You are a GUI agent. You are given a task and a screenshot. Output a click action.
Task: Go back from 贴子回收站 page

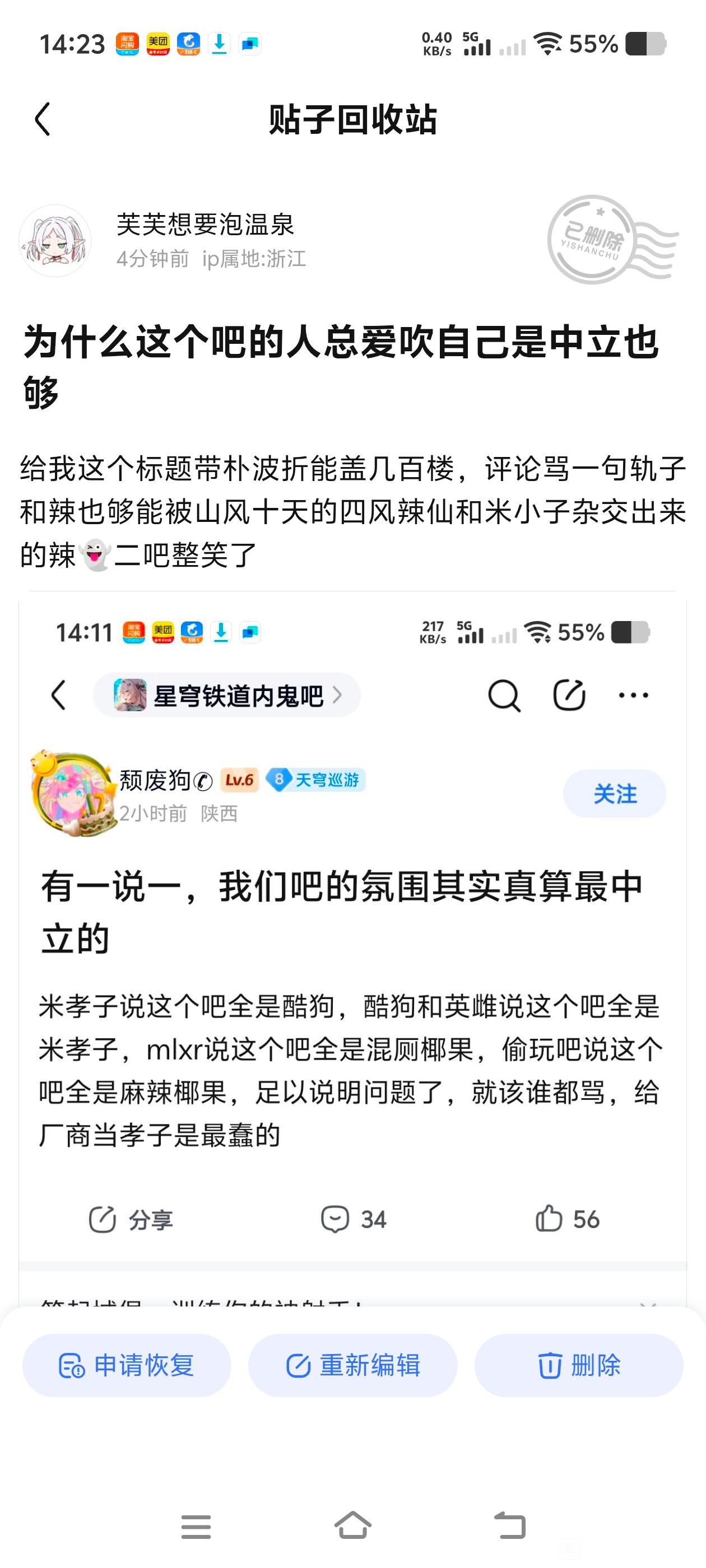(x=43, y=119)
